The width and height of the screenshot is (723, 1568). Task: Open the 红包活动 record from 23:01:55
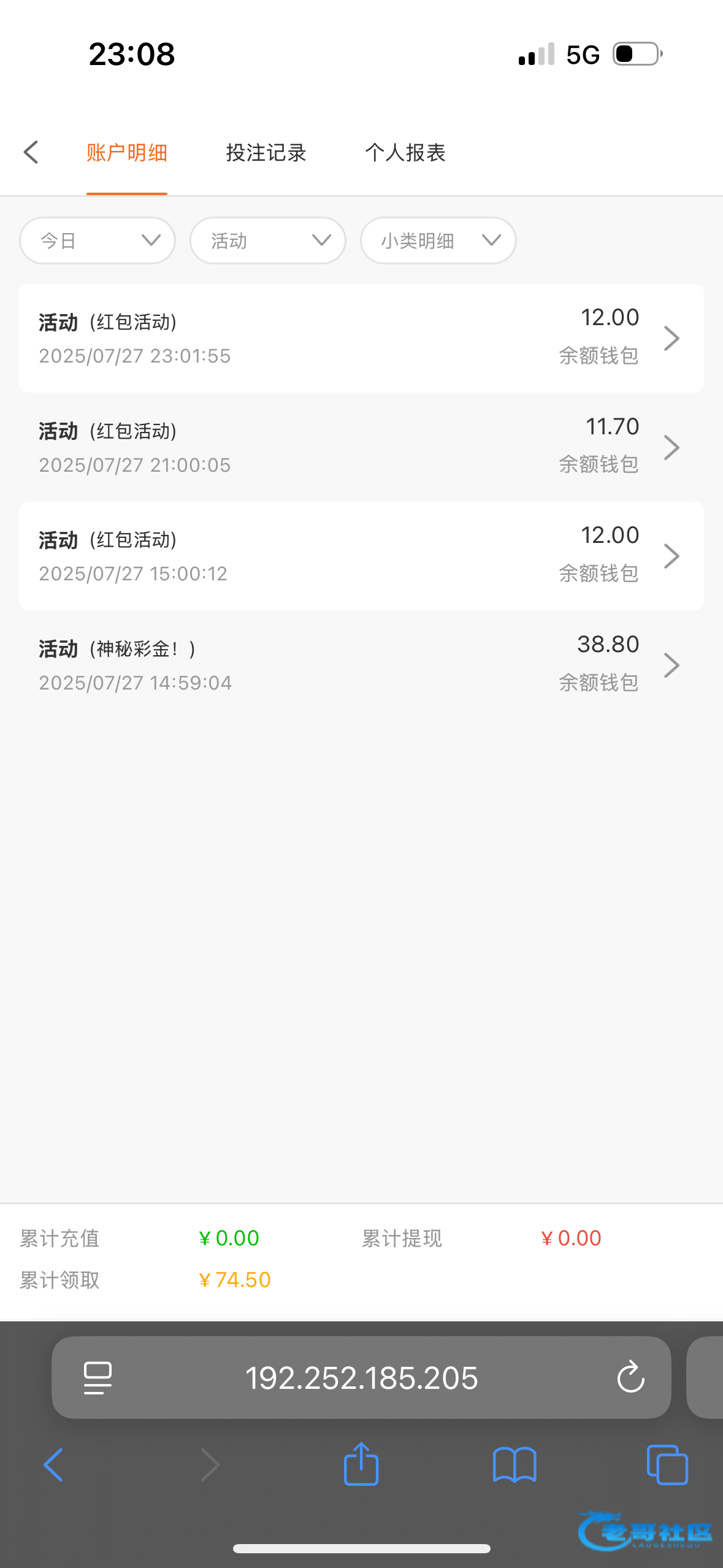(361, 338)
